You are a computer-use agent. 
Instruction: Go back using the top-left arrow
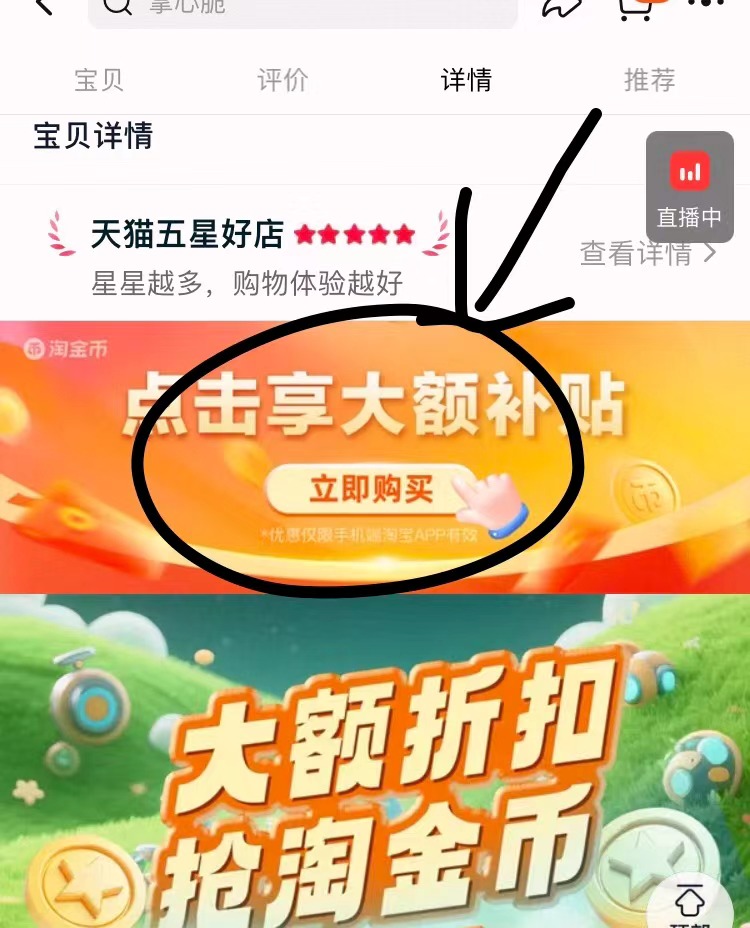[43, 6]
